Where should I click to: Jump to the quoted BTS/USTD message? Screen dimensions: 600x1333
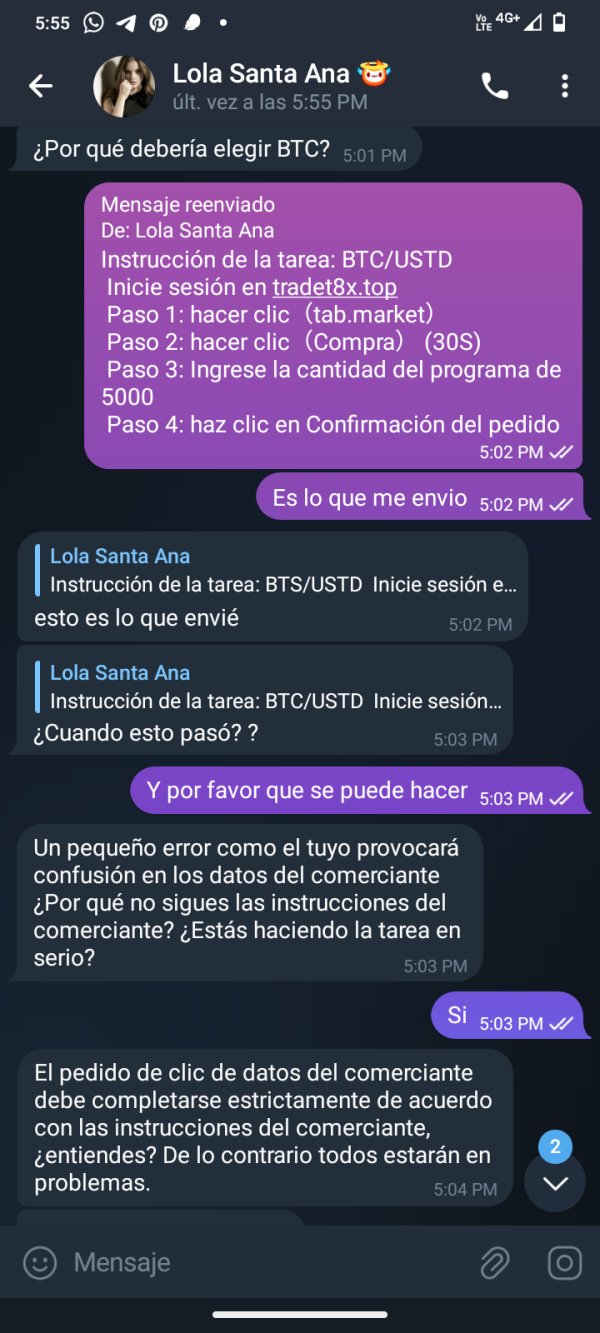point(275,571)
